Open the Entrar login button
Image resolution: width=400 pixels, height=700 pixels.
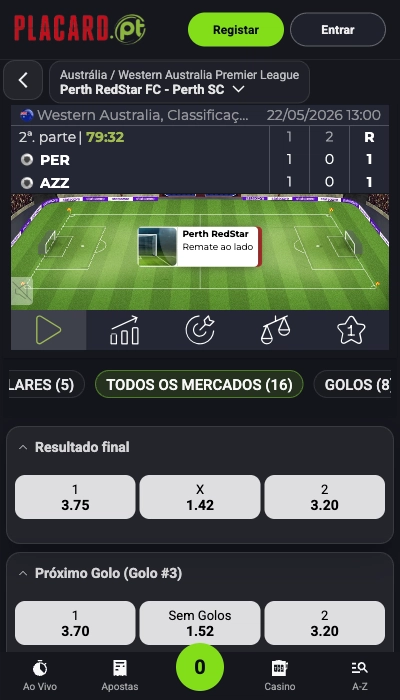(x=338, y=30)
